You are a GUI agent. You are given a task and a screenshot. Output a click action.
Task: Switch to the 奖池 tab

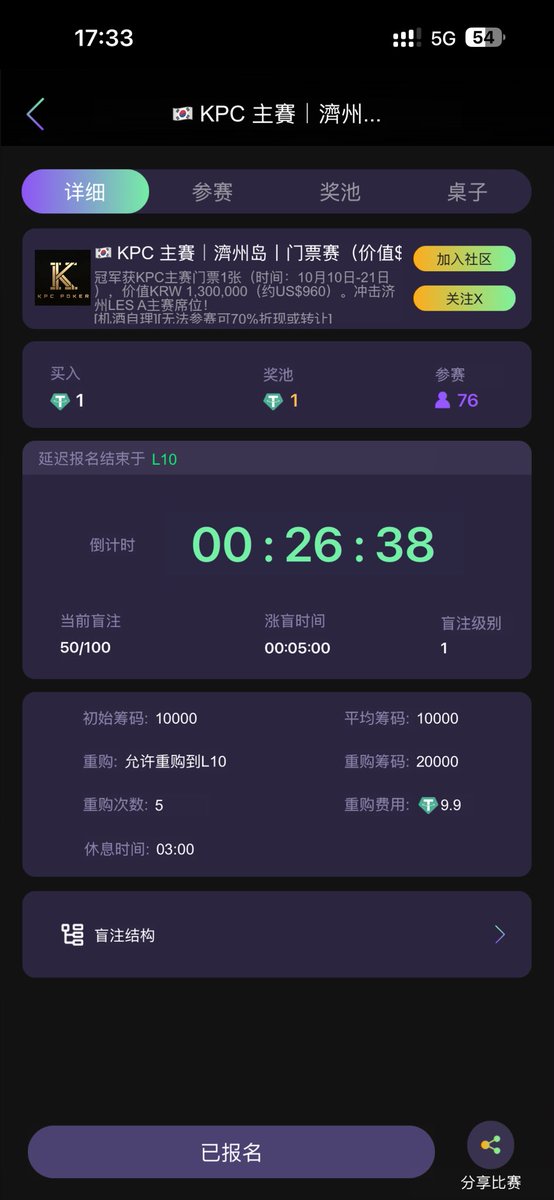click(340, 192)
